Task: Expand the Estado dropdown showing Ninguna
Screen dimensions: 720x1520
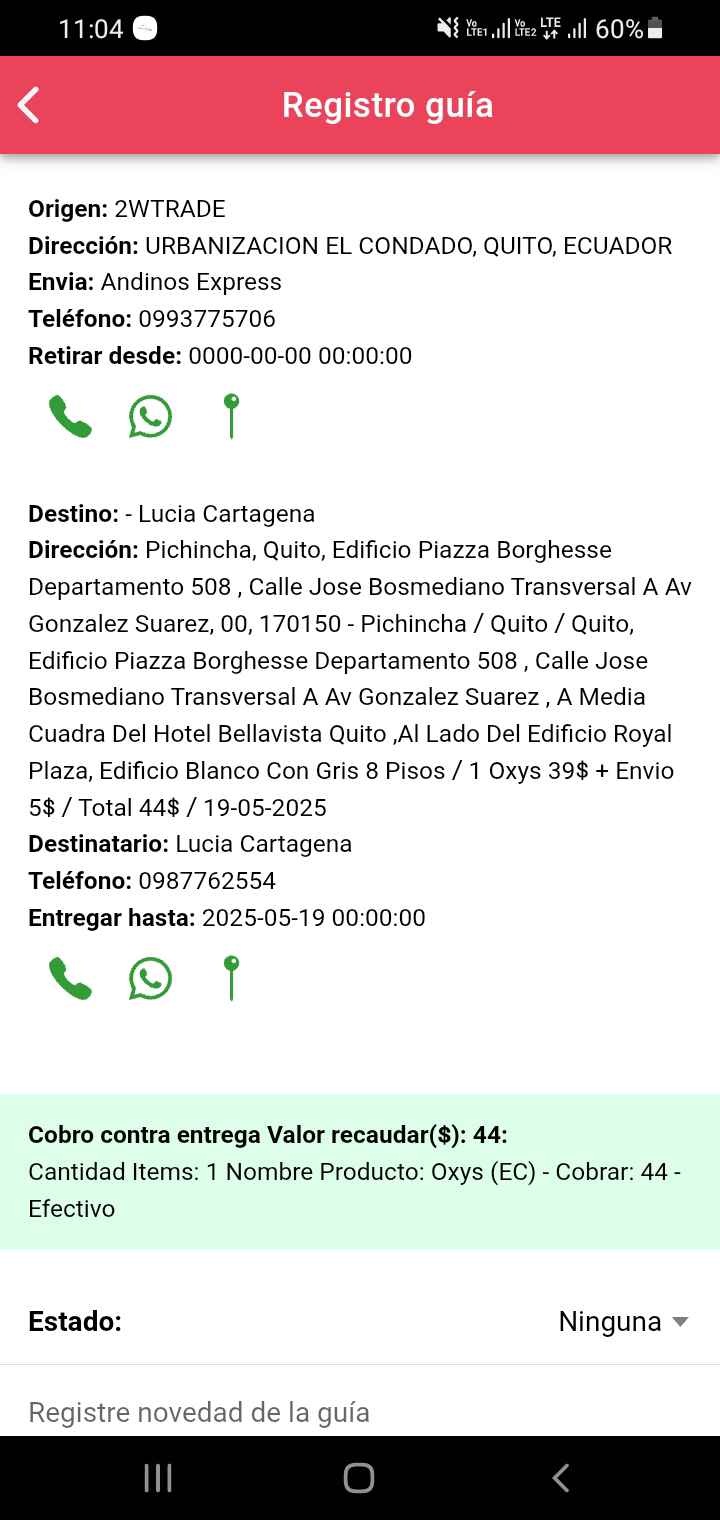Action: tap(623, 1322)
